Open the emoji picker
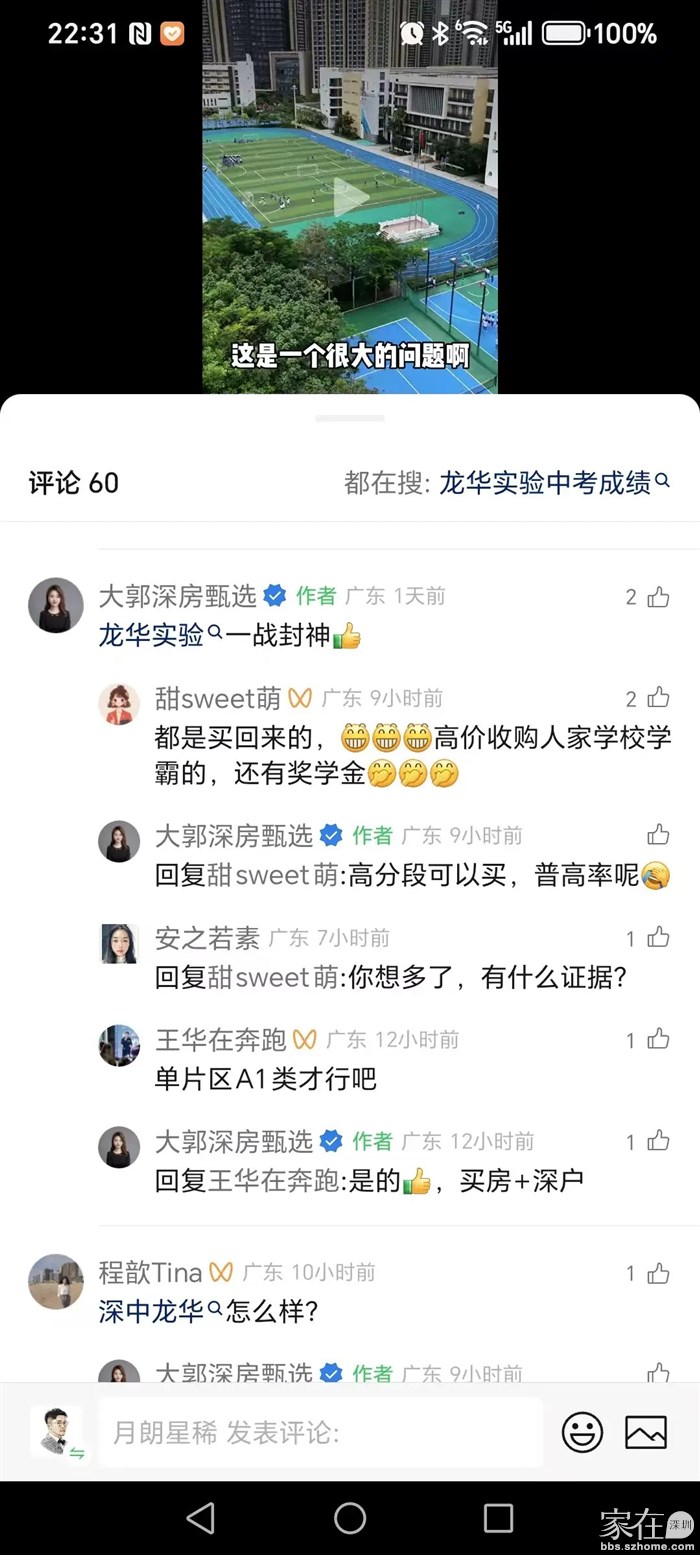This screenshot has height=1555, width=700. coord(582,1433)
